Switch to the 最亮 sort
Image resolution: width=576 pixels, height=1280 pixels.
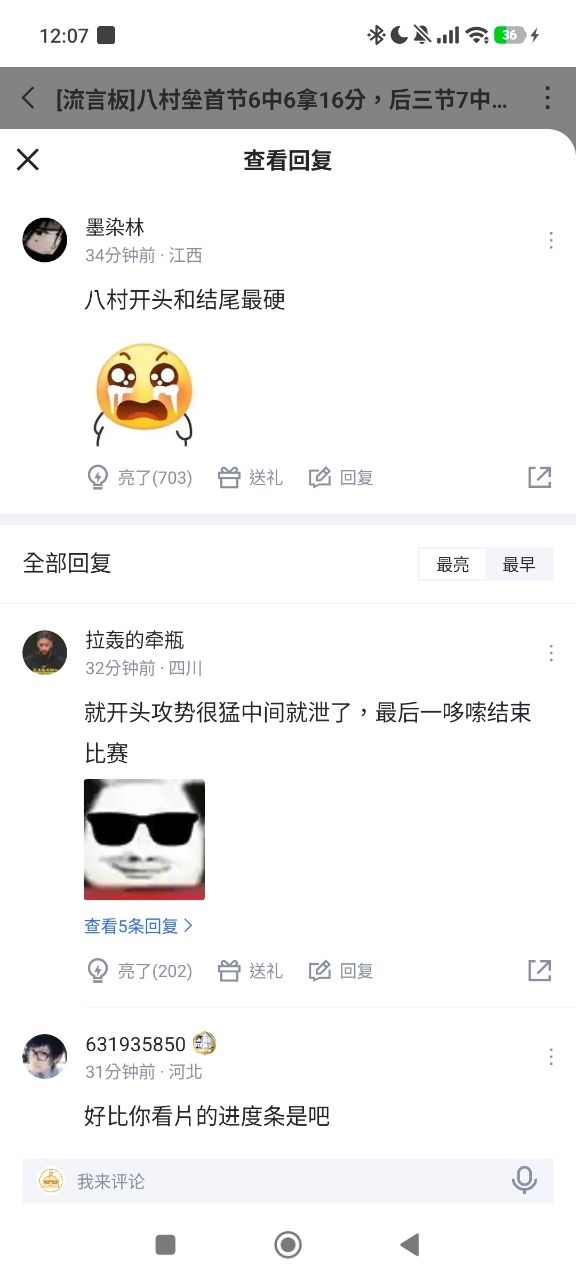click(x=453, y=564)
